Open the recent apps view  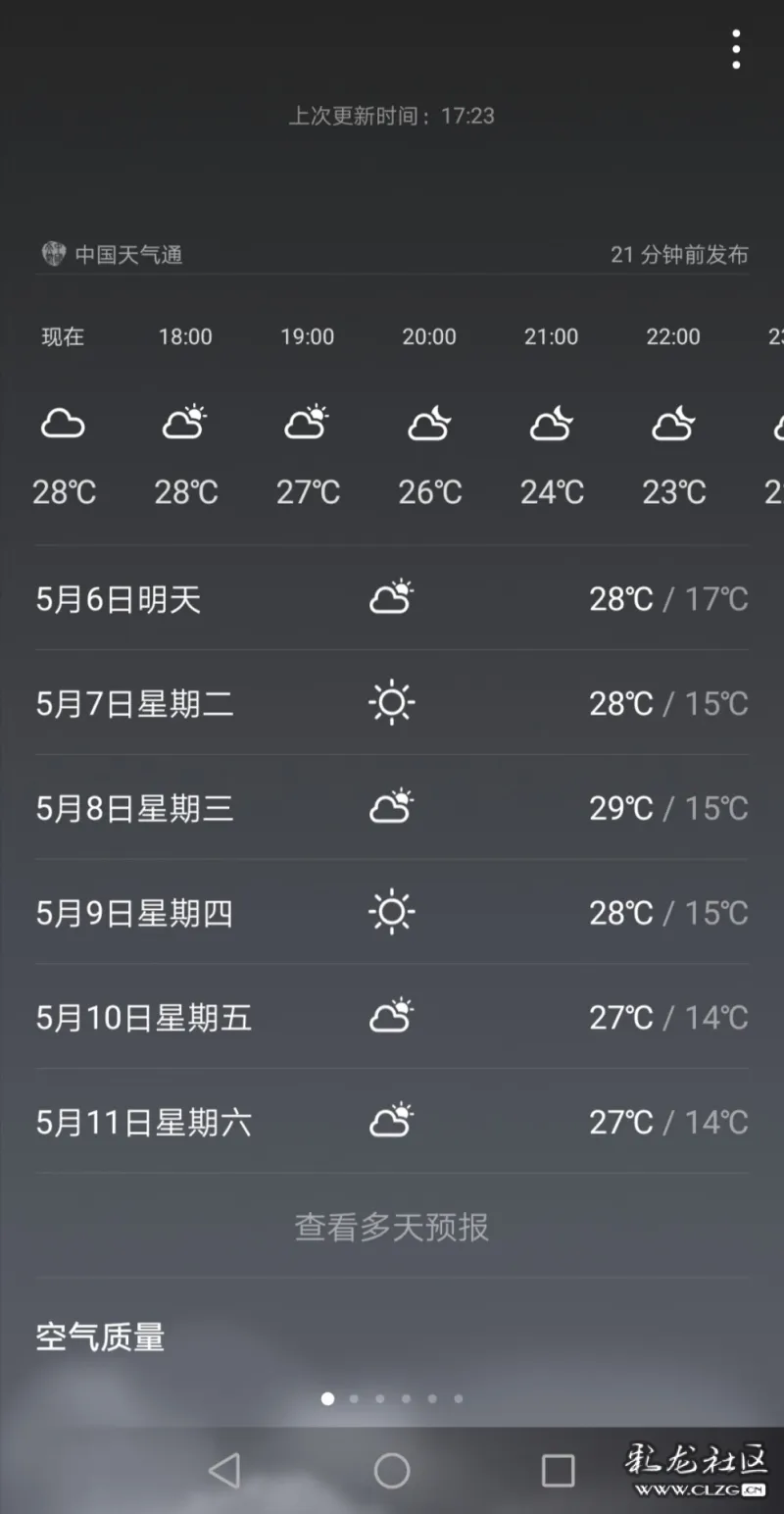(559, 1470)
